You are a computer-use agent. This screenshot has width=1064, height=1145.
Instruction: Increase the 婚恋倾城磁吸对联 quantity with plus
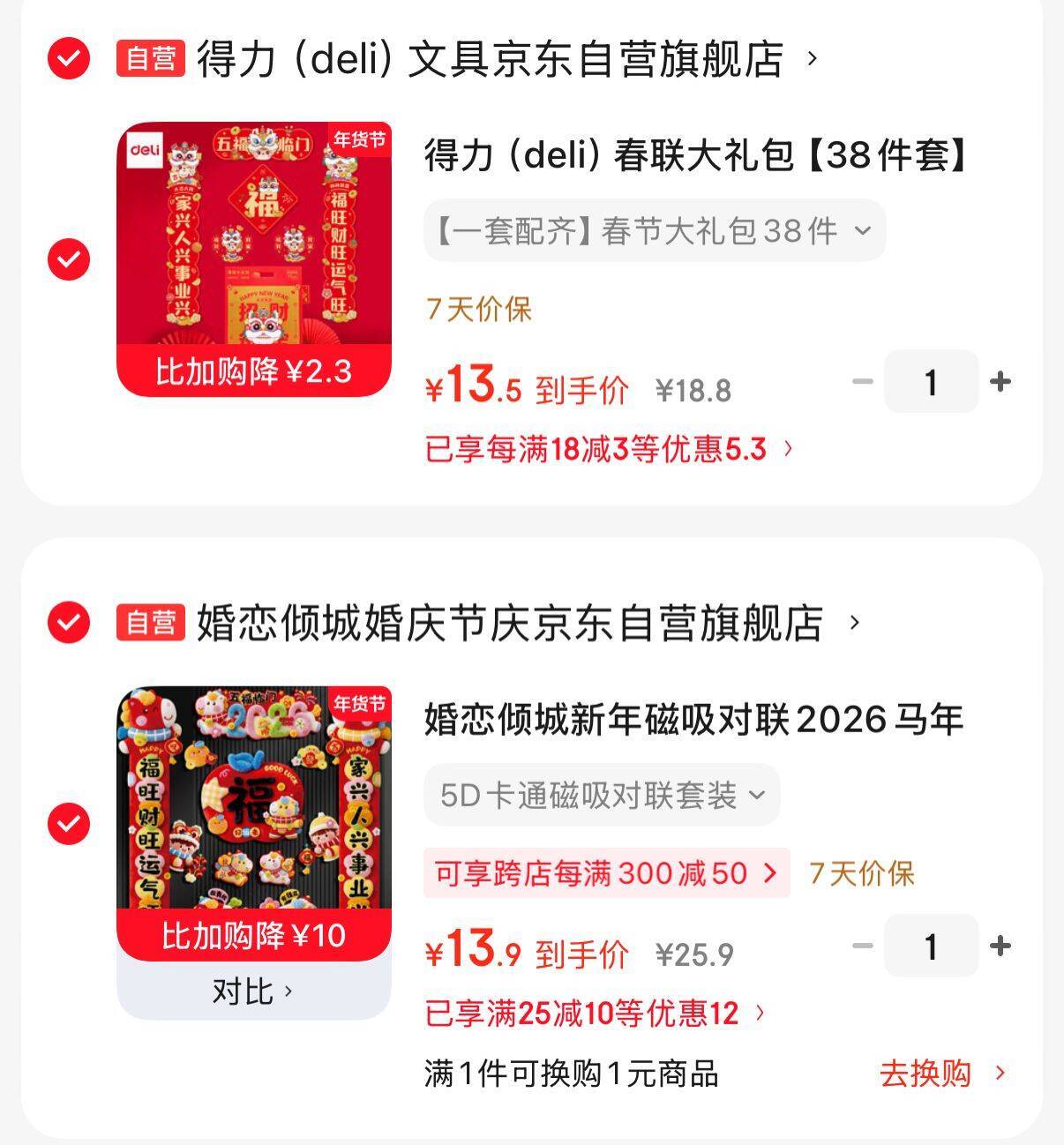[x=1000, y=946]
